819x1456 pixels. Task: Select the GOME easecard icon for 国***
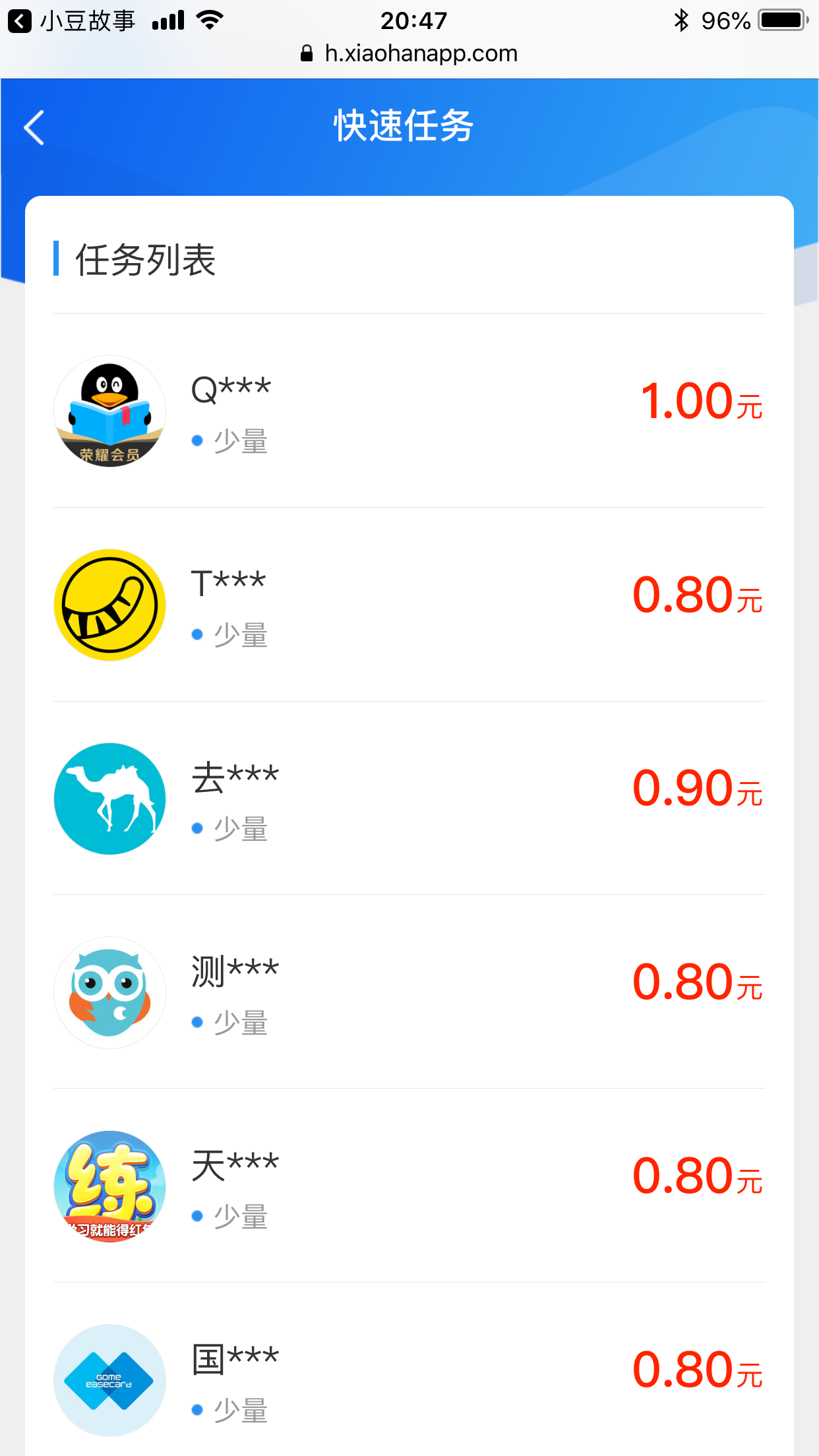[x=109, y=1381]
